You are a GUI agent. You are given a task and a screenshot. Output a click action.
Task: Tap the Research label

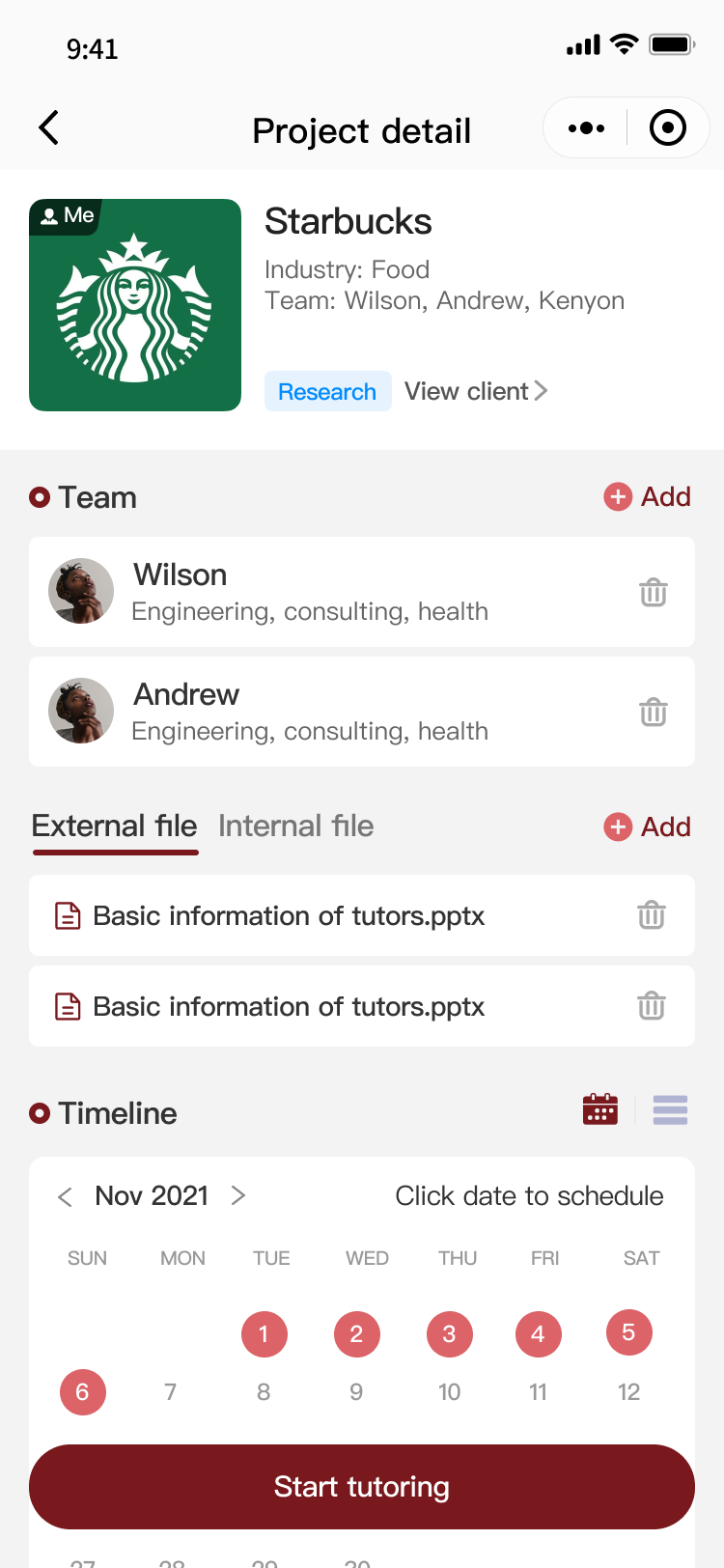point(327,391)
